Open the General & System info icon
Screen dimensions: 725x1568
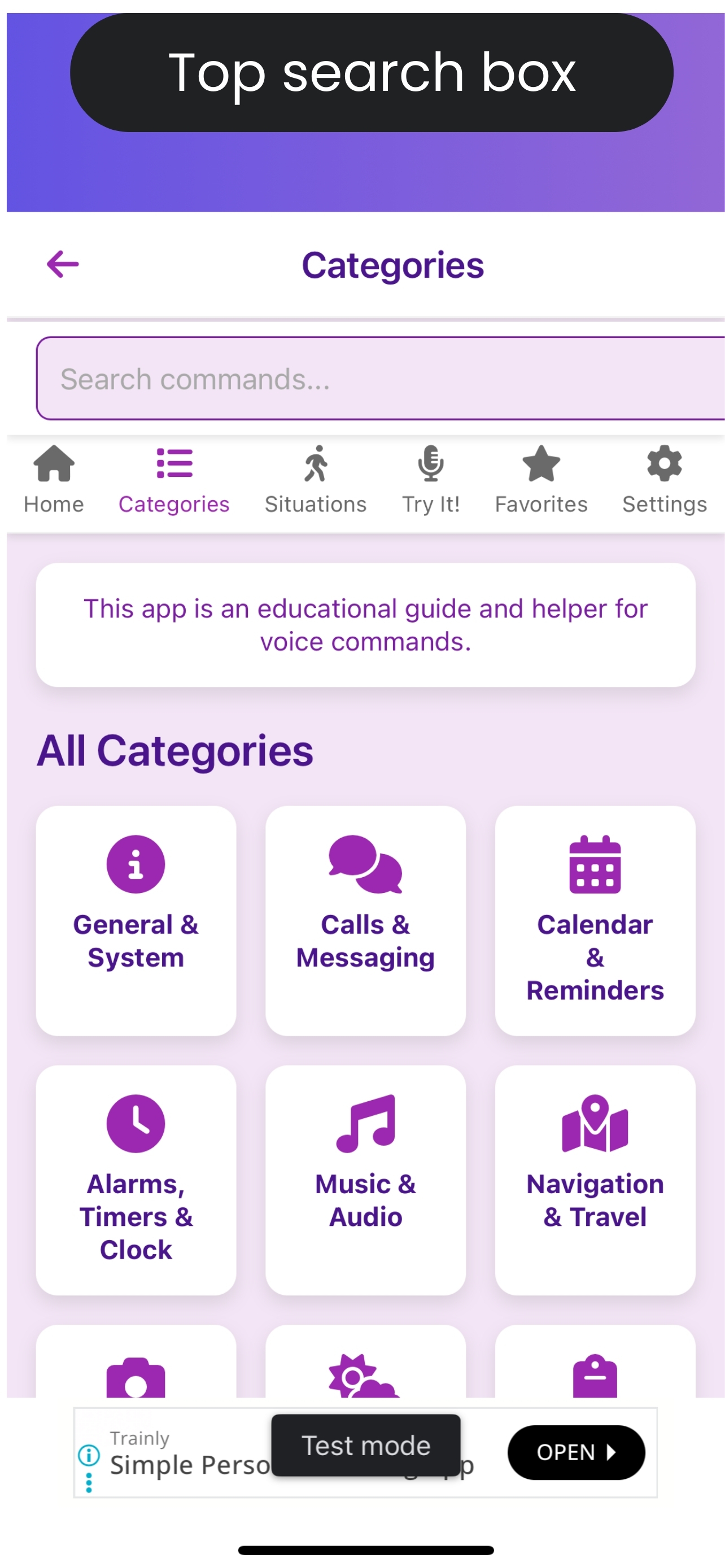(135, 864)
